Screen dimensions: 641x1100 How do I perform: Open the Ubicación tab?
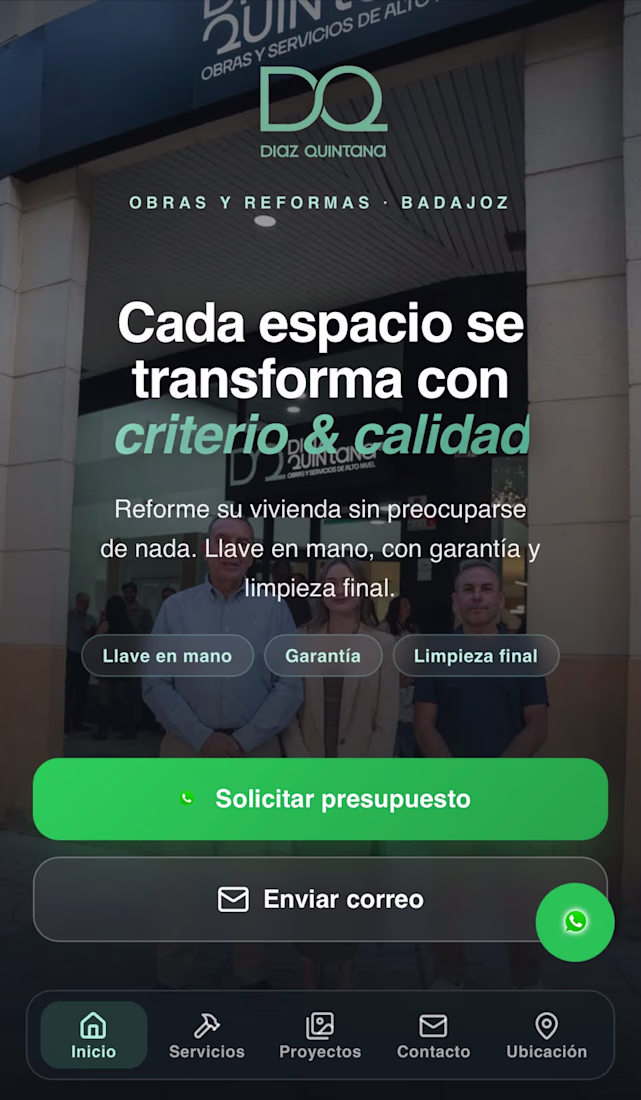click(x=546, y=1035)
